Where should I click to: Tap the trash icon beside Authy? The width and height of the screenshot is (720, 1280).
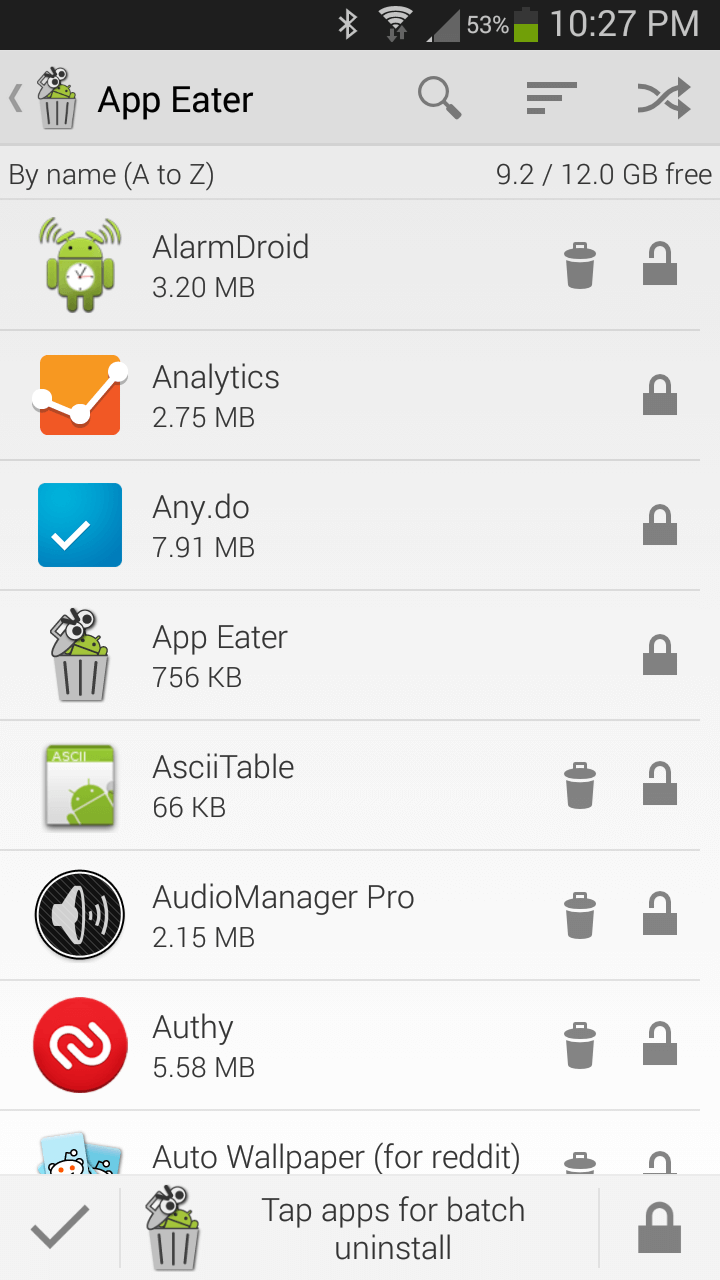(x=580, y=1045)
